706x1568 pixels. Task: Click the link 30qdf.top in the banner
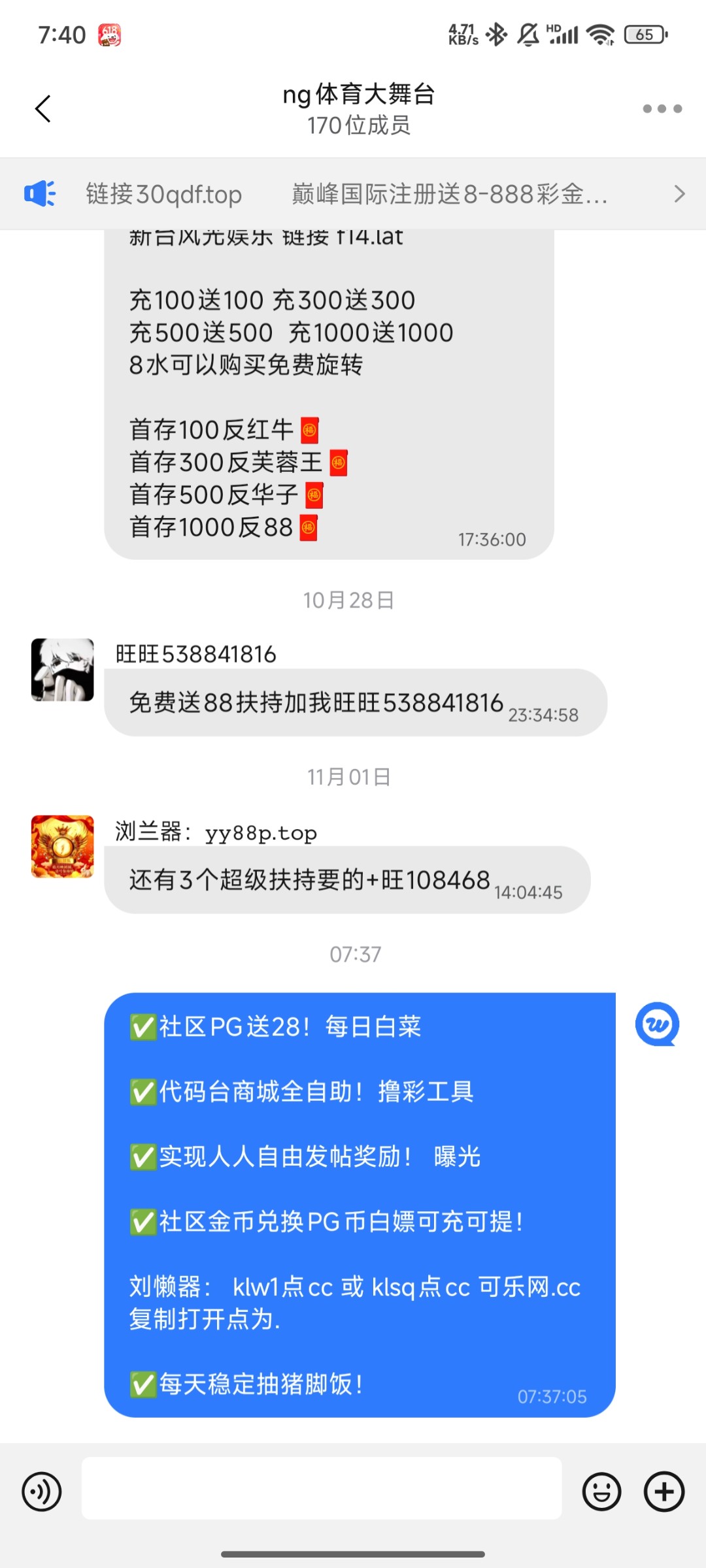[x=163, y=193]
